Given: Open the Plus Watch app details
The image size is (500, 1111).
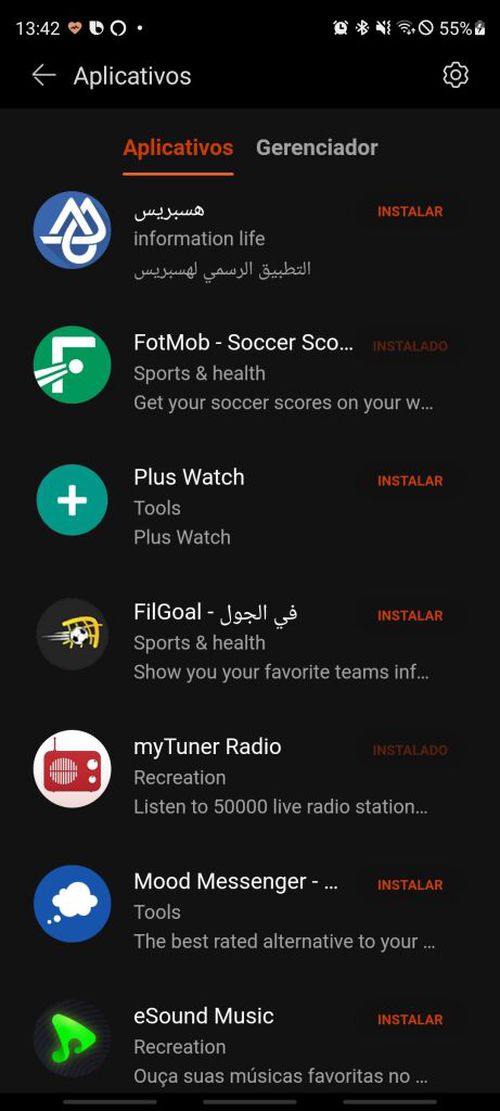Looking at the screenshot, I should pyautogui.click(x=250, y=507).
